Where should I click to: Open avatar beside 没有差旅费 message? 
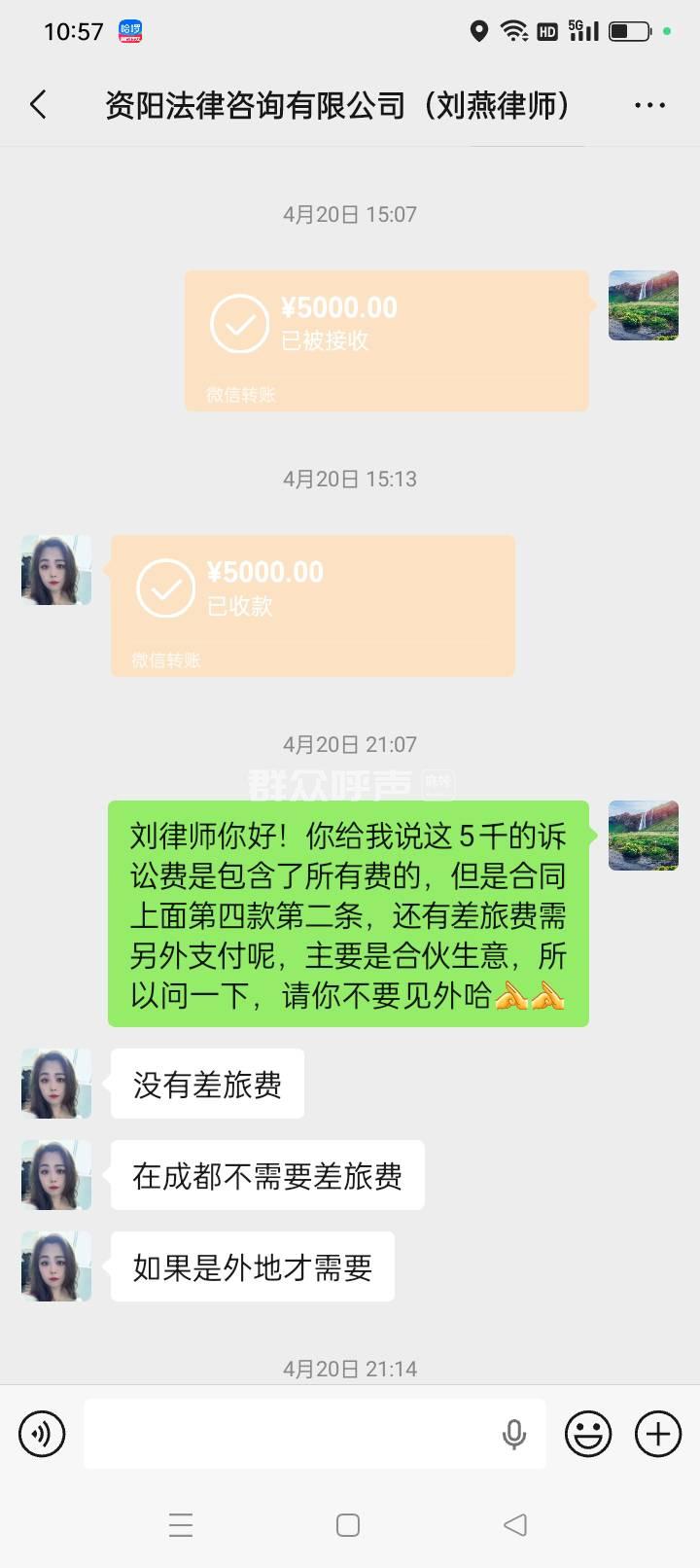[x=56, y=1084]
